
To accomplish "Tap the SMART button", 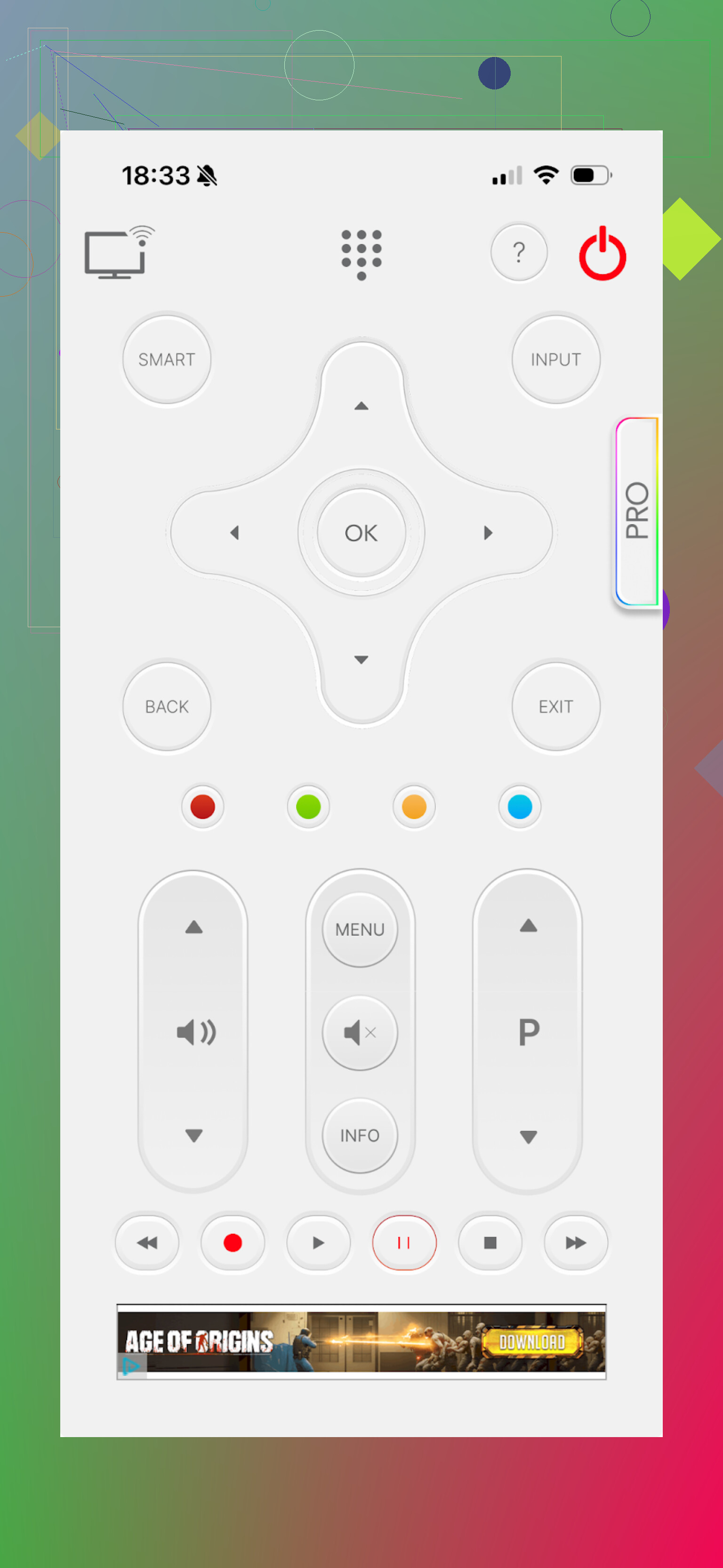I will (x=167, y=359).
